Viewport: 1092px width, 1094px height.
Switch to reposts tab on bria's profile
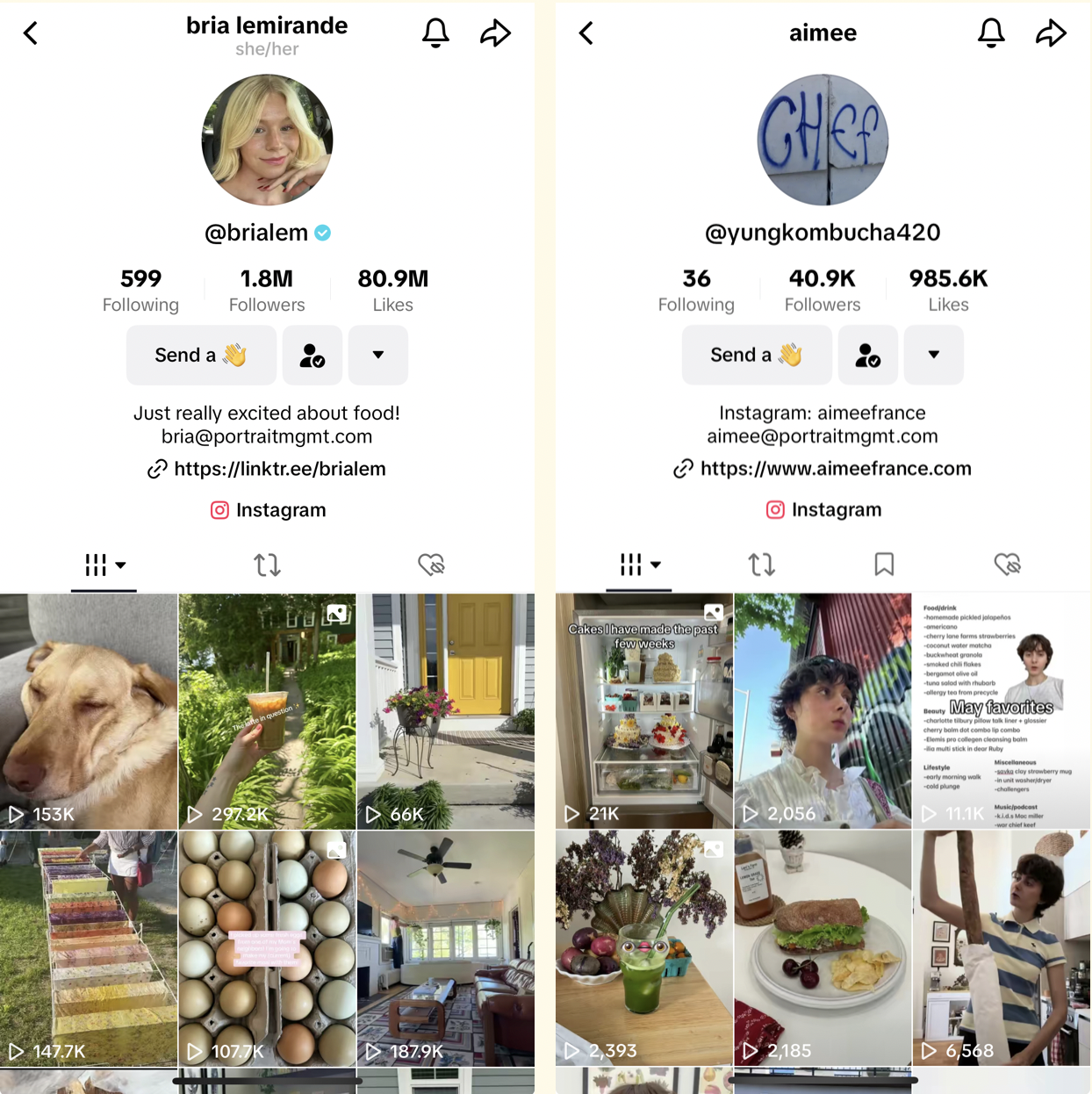(267, 565)
